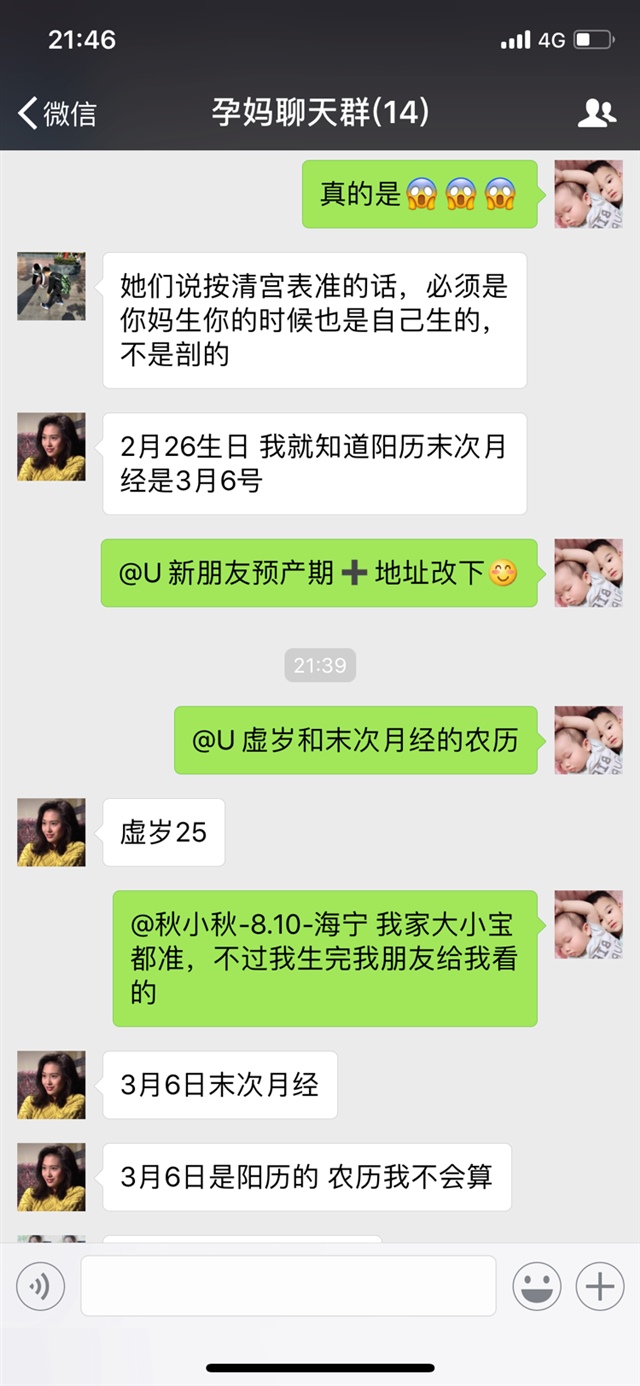The height and width of the screenshot is (1386, 640).
Task: Open the plus attachments menu
Action: (600, 1286)
